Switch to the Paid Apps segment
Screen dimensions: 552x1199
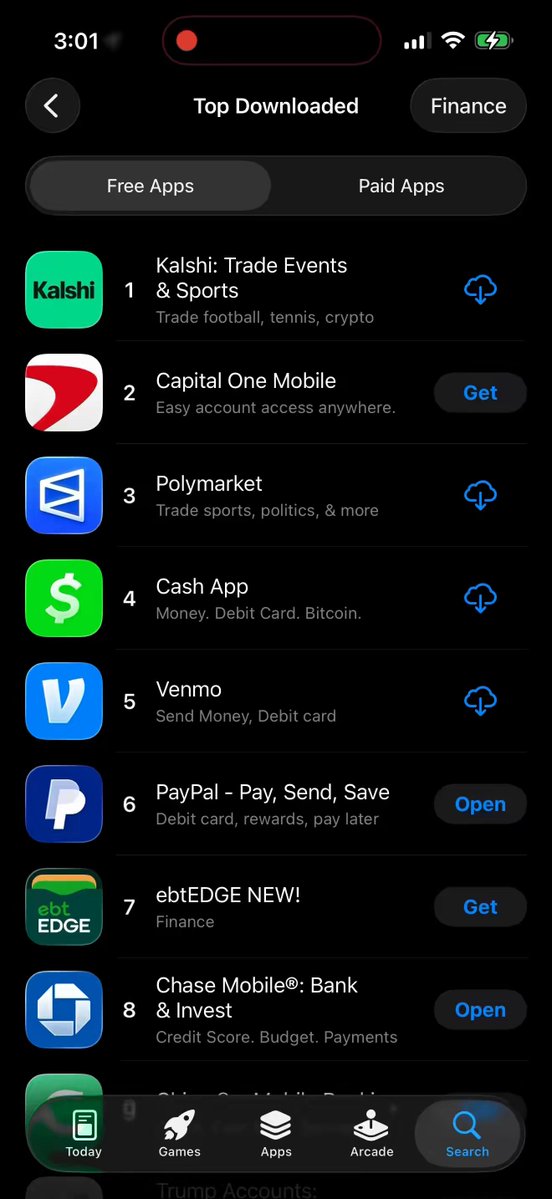[401, 186]
